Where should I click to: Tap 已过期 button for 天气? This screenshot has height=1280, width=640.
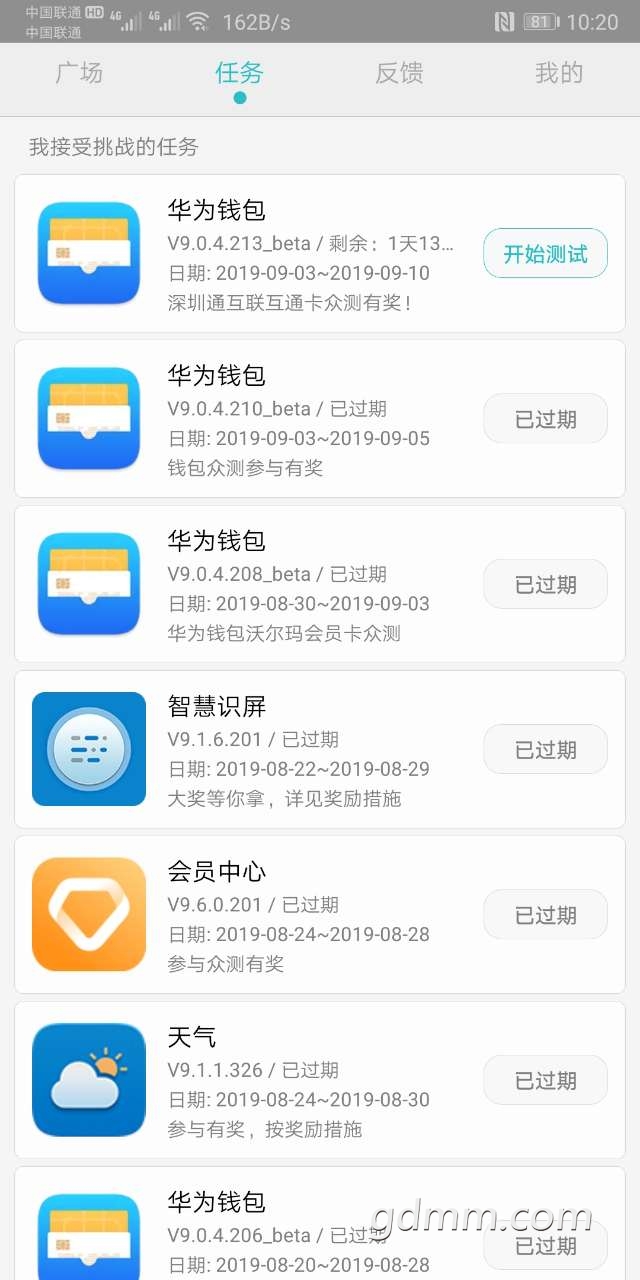(545, 1080)
